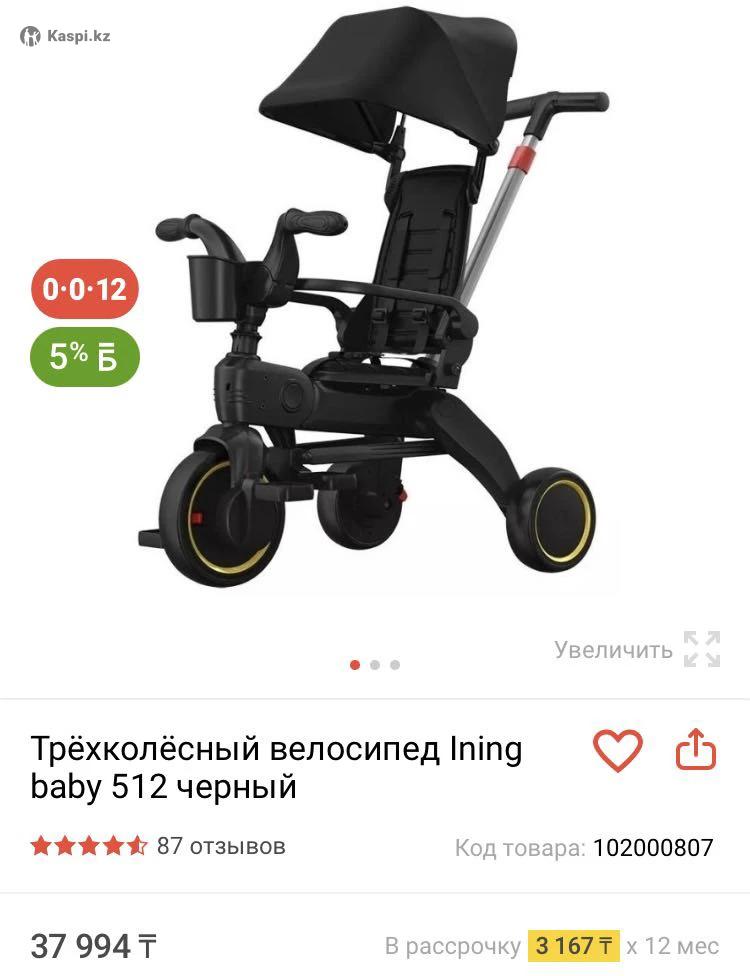Open the 87 отзывов reviews link
750x976 pixels.
(x=221, y=846)
